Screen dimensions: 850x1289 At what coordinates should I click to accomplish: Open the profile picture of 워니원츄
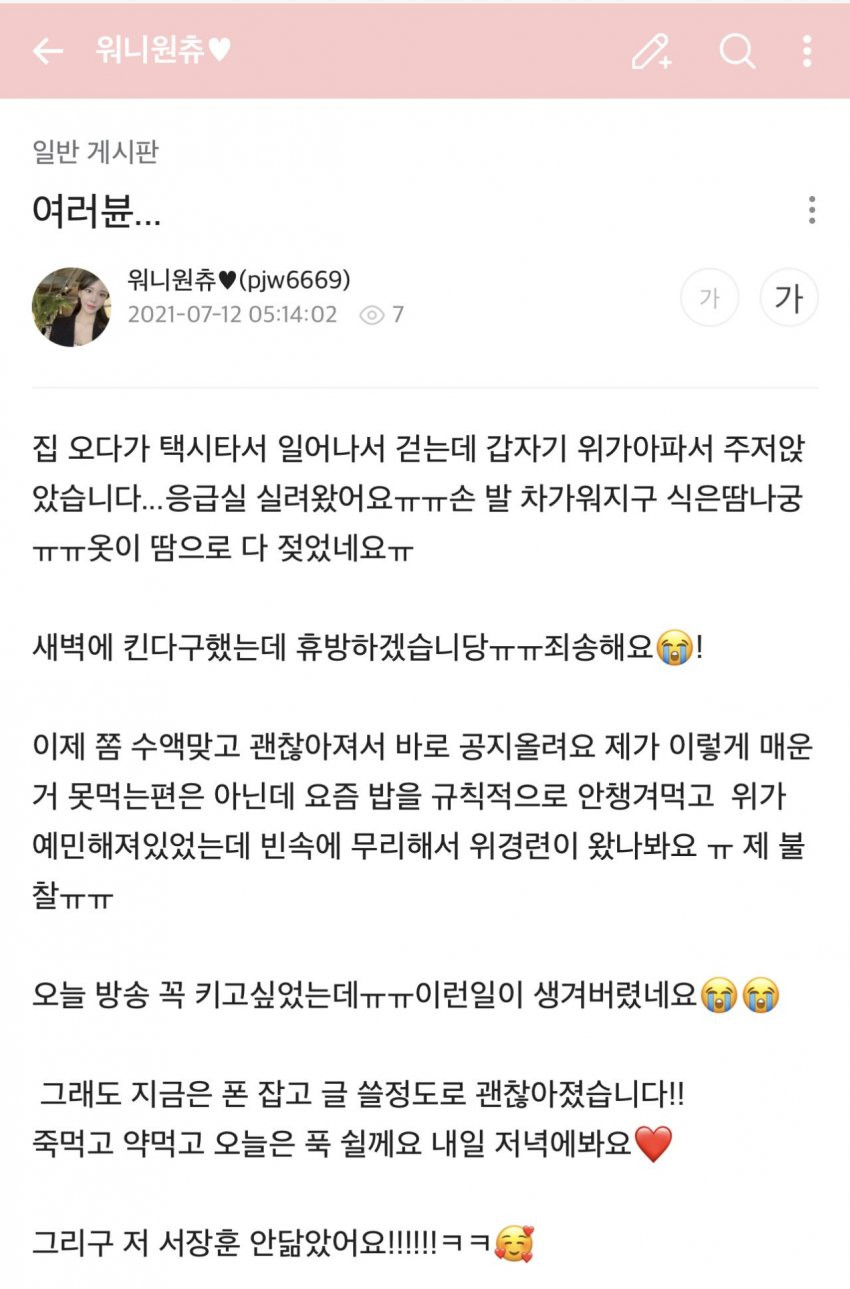click(72, 307)
